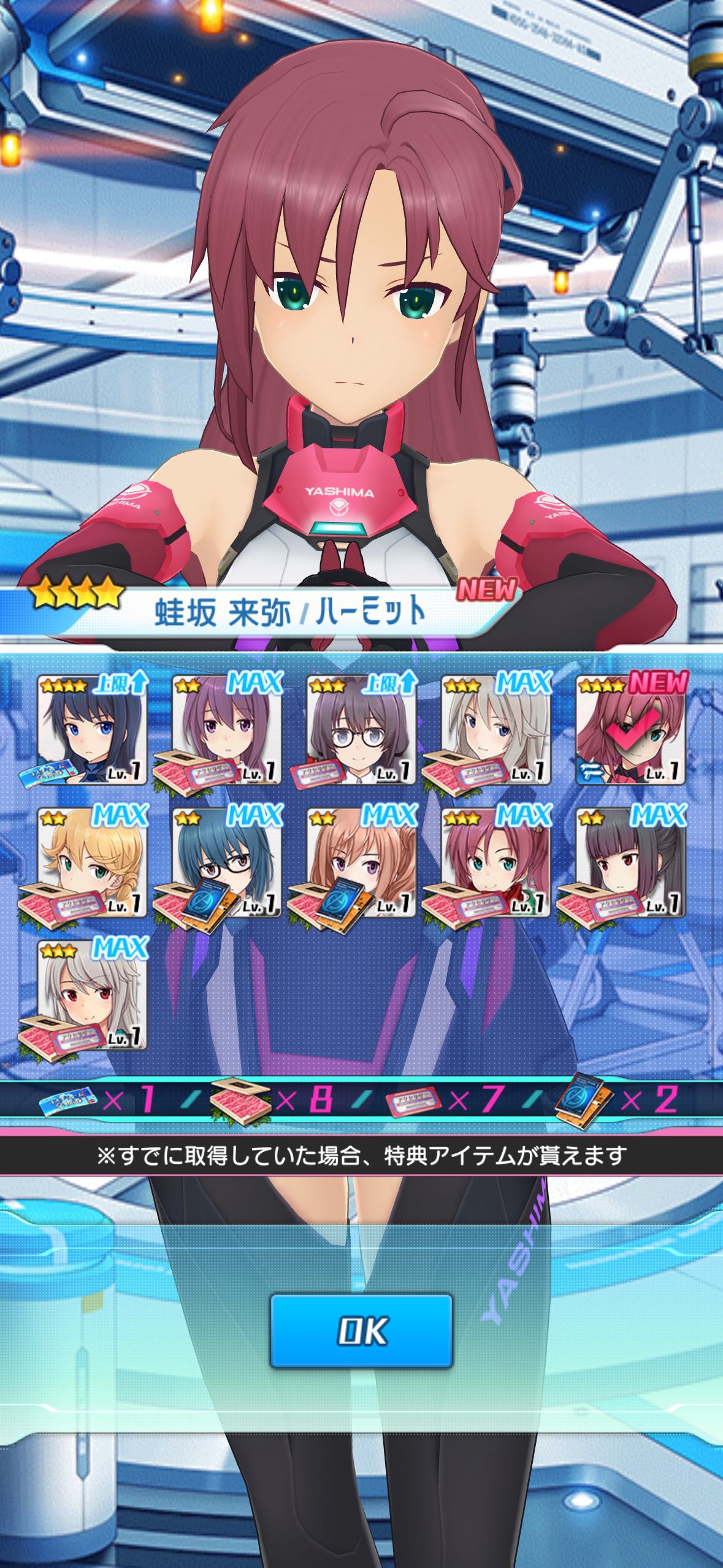View the grey-haired three-star MAX tile in top row
The width and height of the screenshot is (723, 1568).
tap(497, 729)
